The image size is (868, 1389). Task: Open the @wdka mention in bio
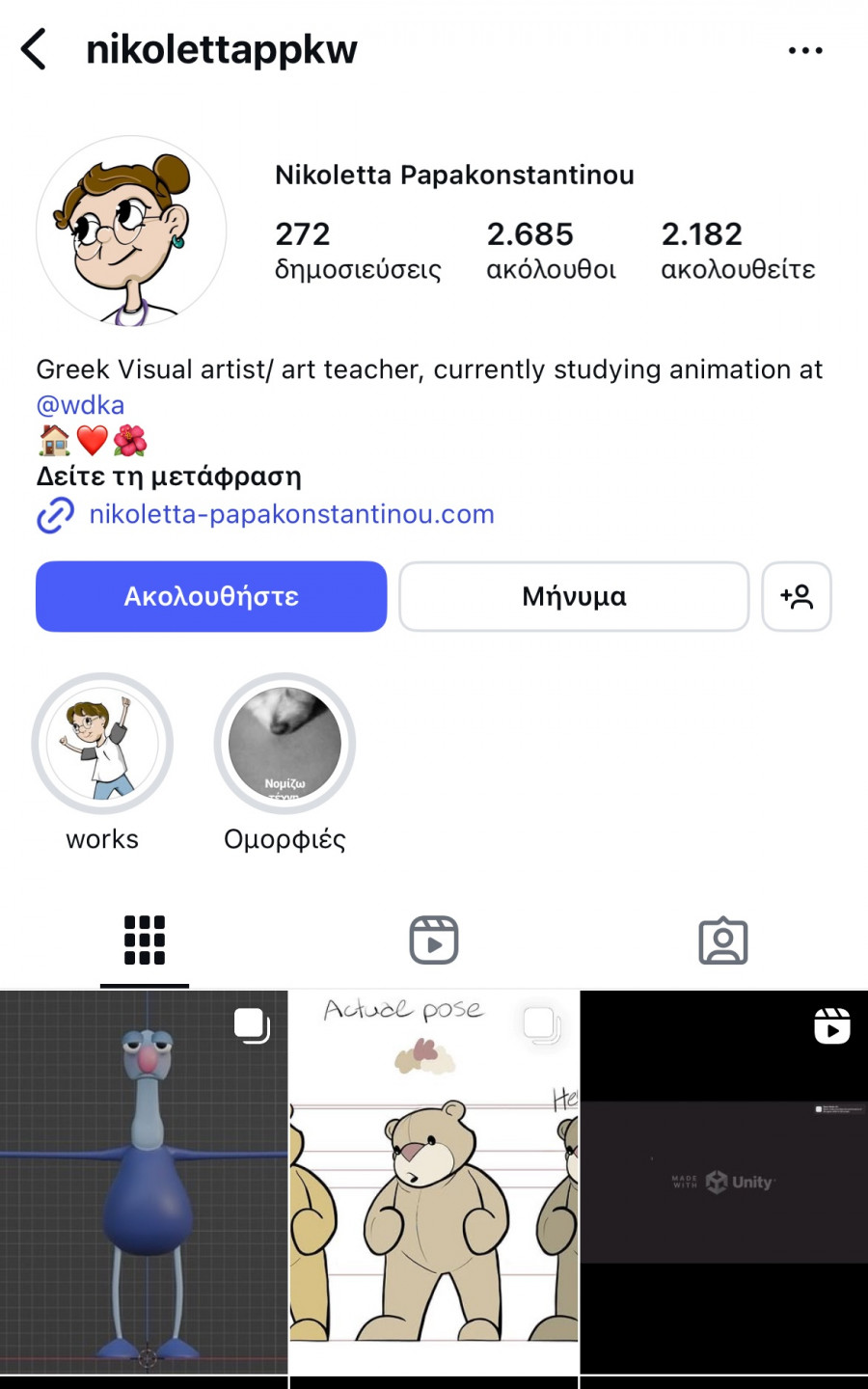tap(80, 405)
